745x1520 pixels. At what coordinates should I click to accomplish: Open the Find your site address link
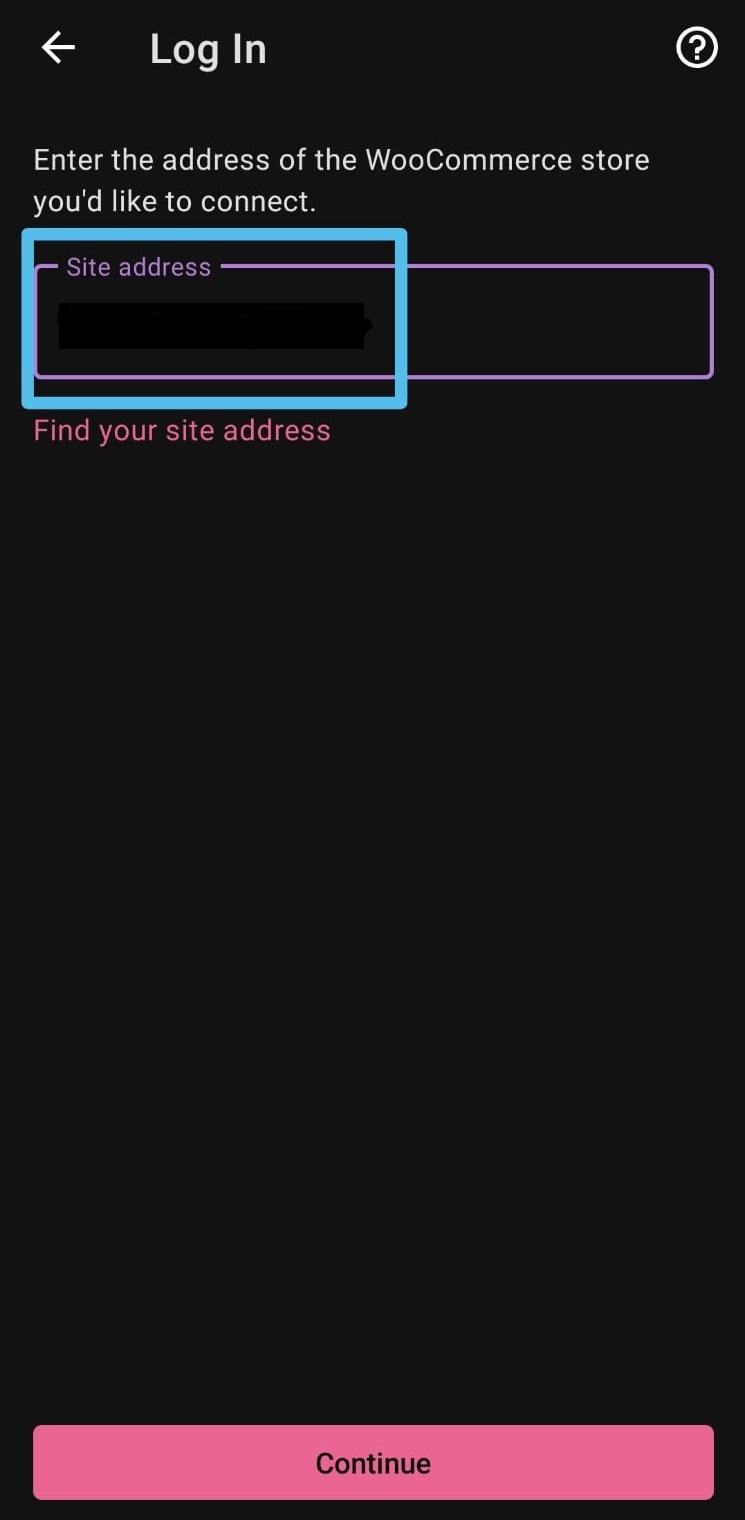point(182,431)
